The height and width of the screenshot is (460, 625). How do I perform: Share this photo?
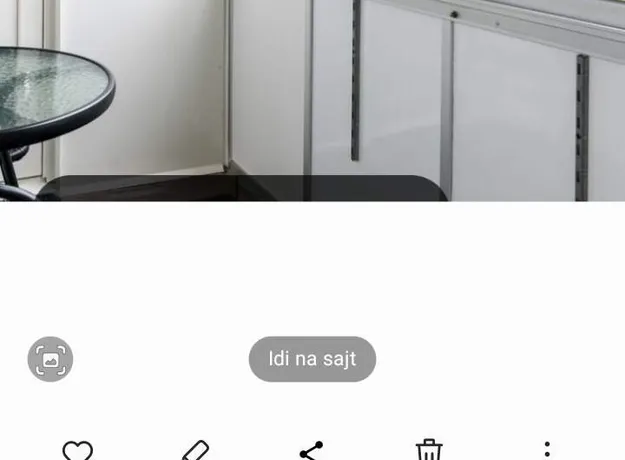[312, 451]
